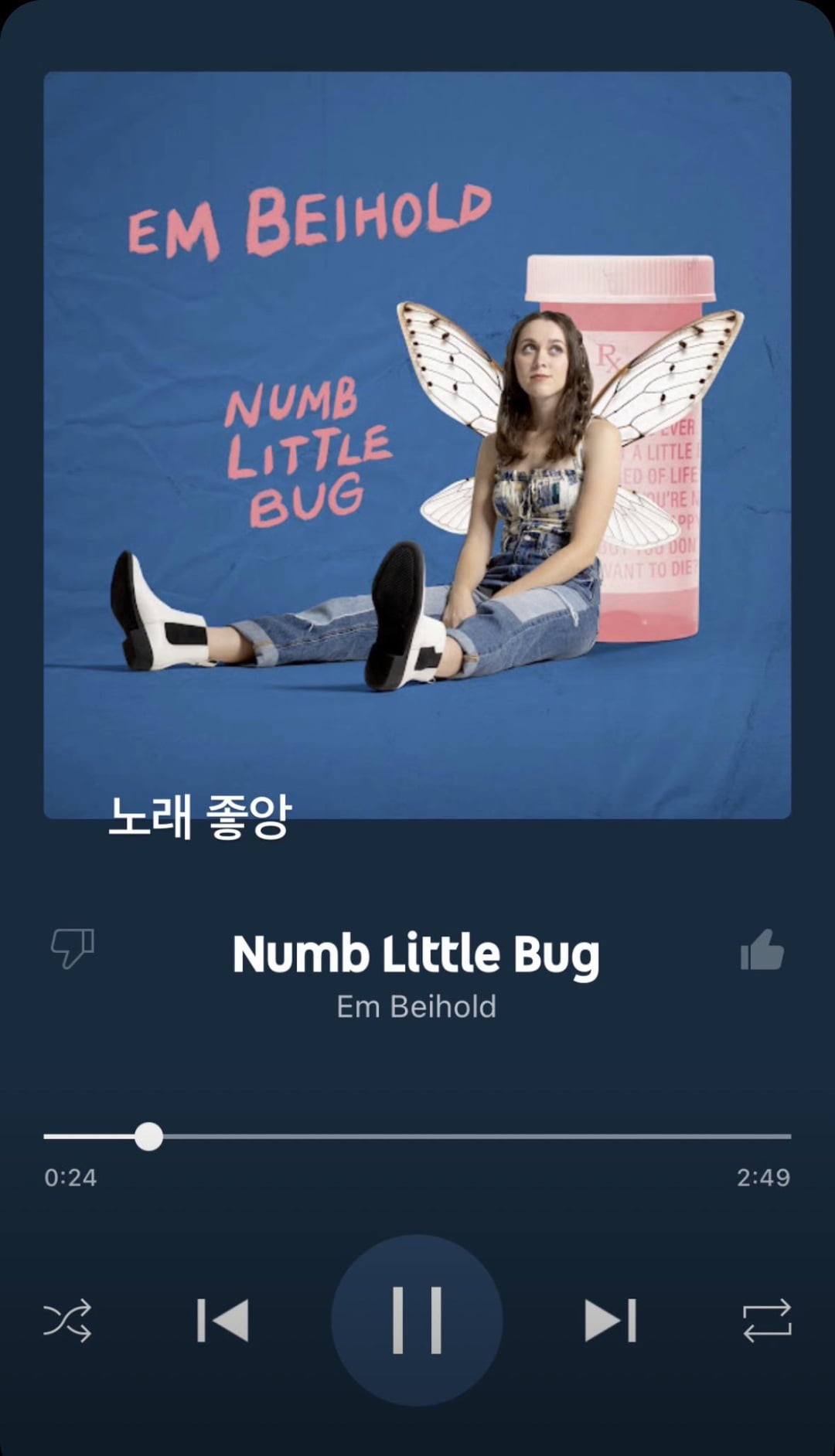Toggle repeat mode

click(x=766, y=1320)
